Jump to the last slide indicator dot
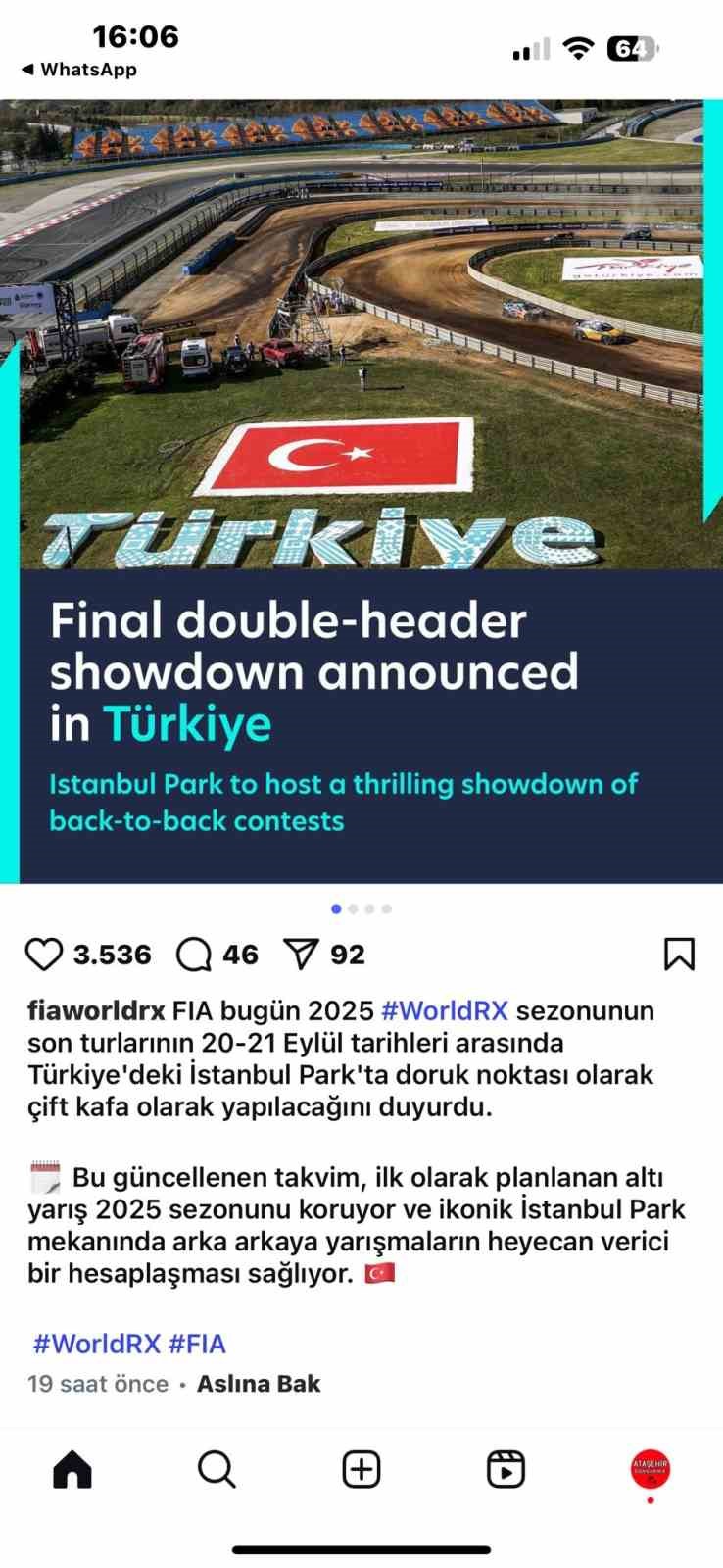Image resolution: width=723 pixels, height=1568 pixels. (386, 909)
